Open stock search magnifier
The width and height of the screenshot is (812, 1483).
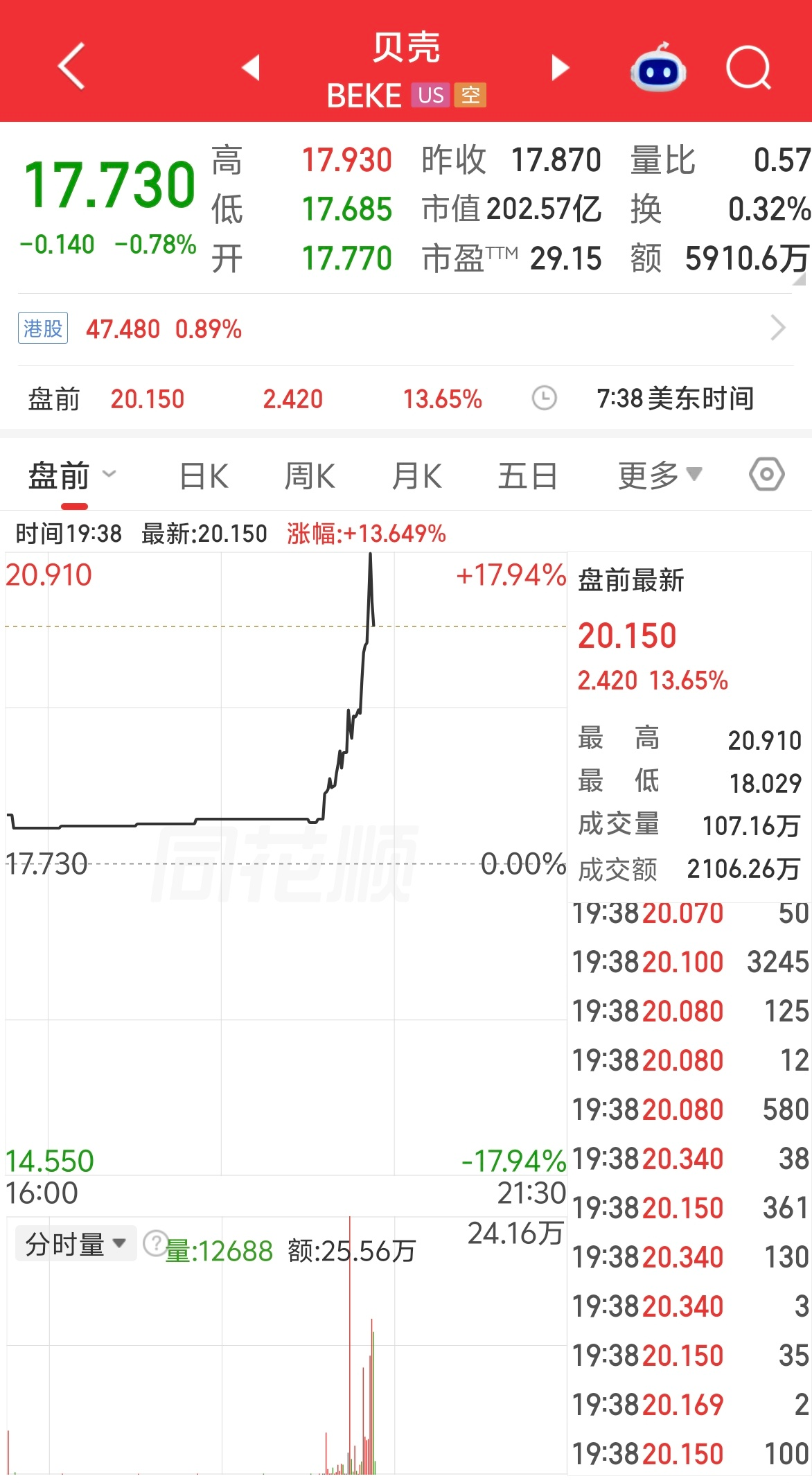[748, 68]
